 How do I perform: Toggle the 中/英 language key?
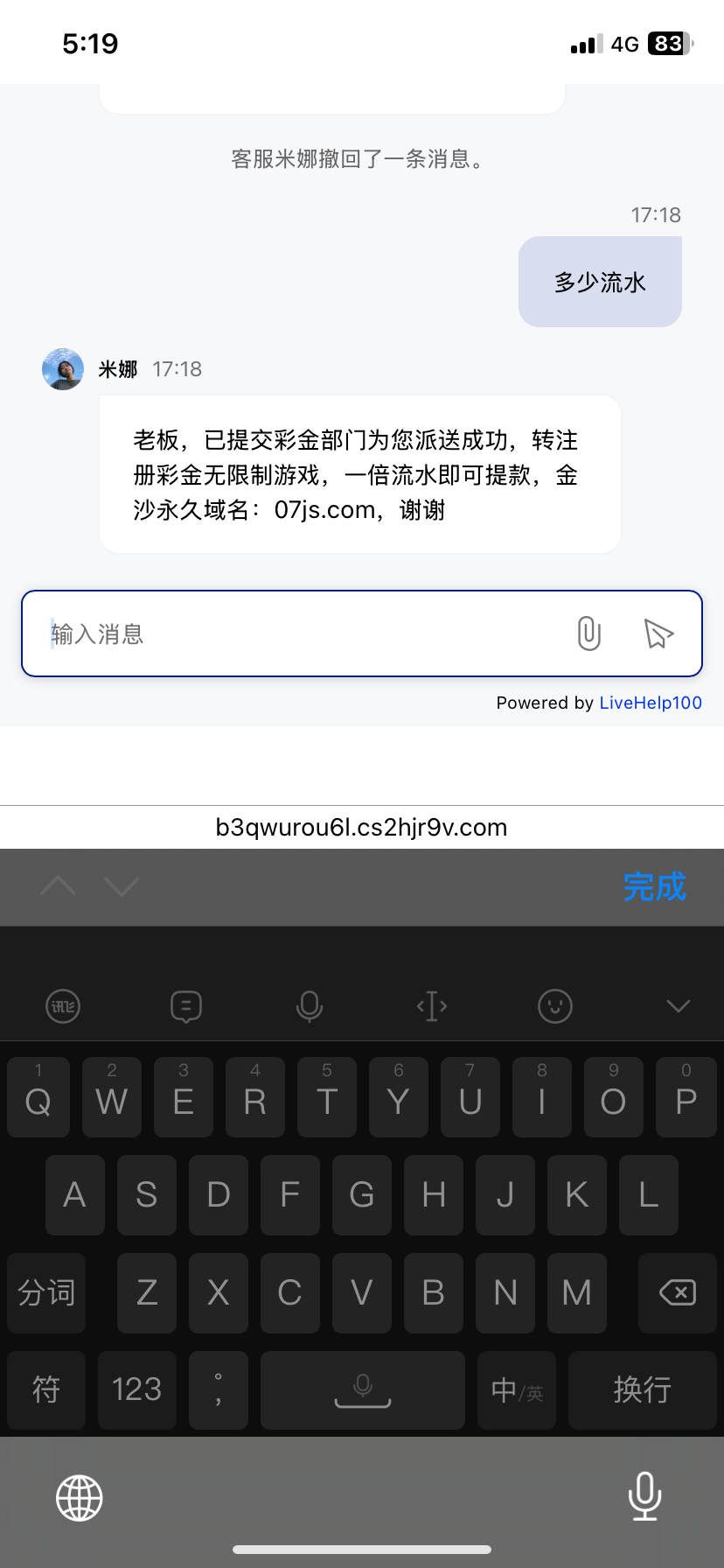click(x=517, y=1389)
